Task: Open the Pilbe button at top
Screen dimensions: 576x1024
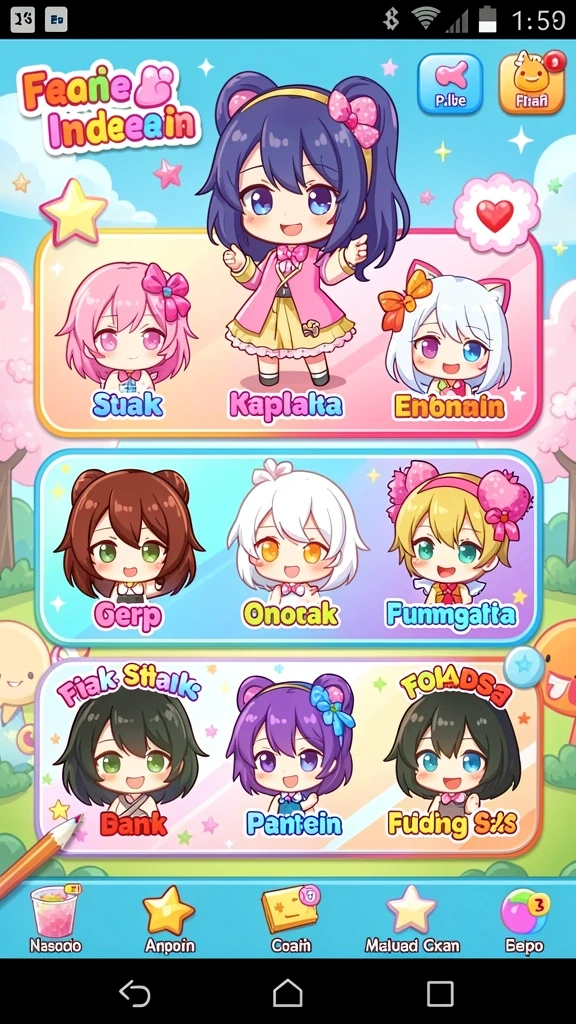Action: click(x=450, y=84)
